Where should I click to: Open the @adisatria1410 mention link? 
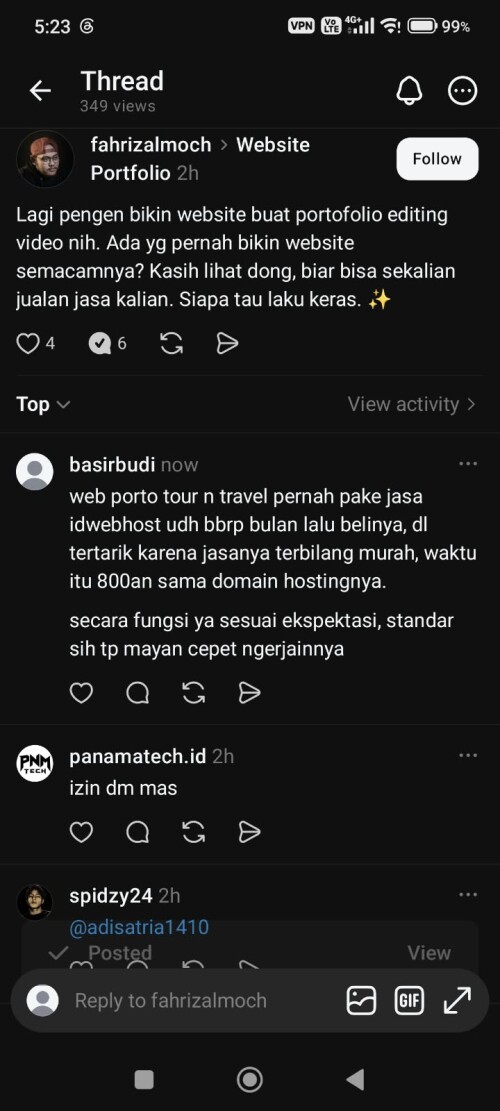pos(139,927)
